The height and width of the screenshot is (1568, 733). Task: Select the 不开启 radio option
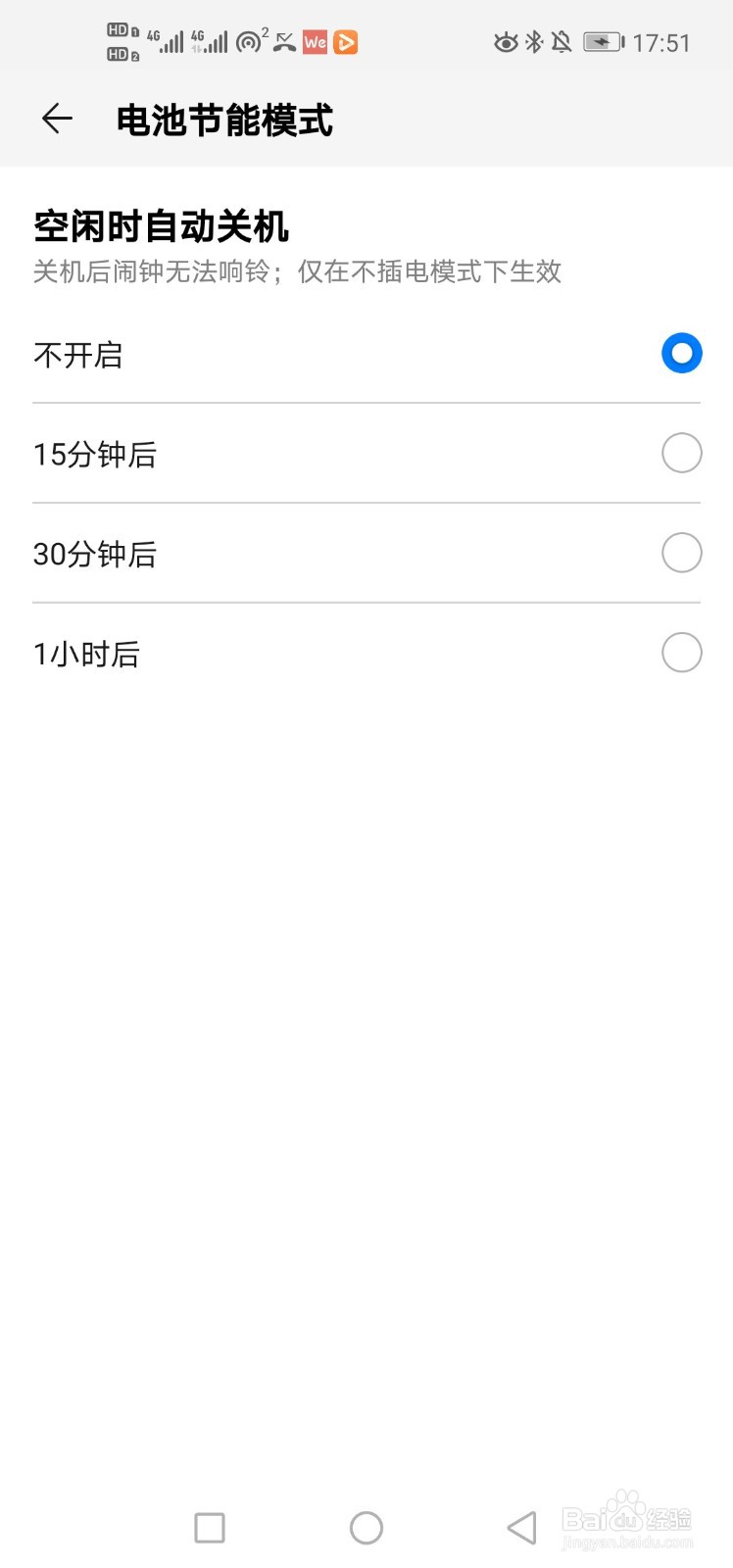[682, 353]
